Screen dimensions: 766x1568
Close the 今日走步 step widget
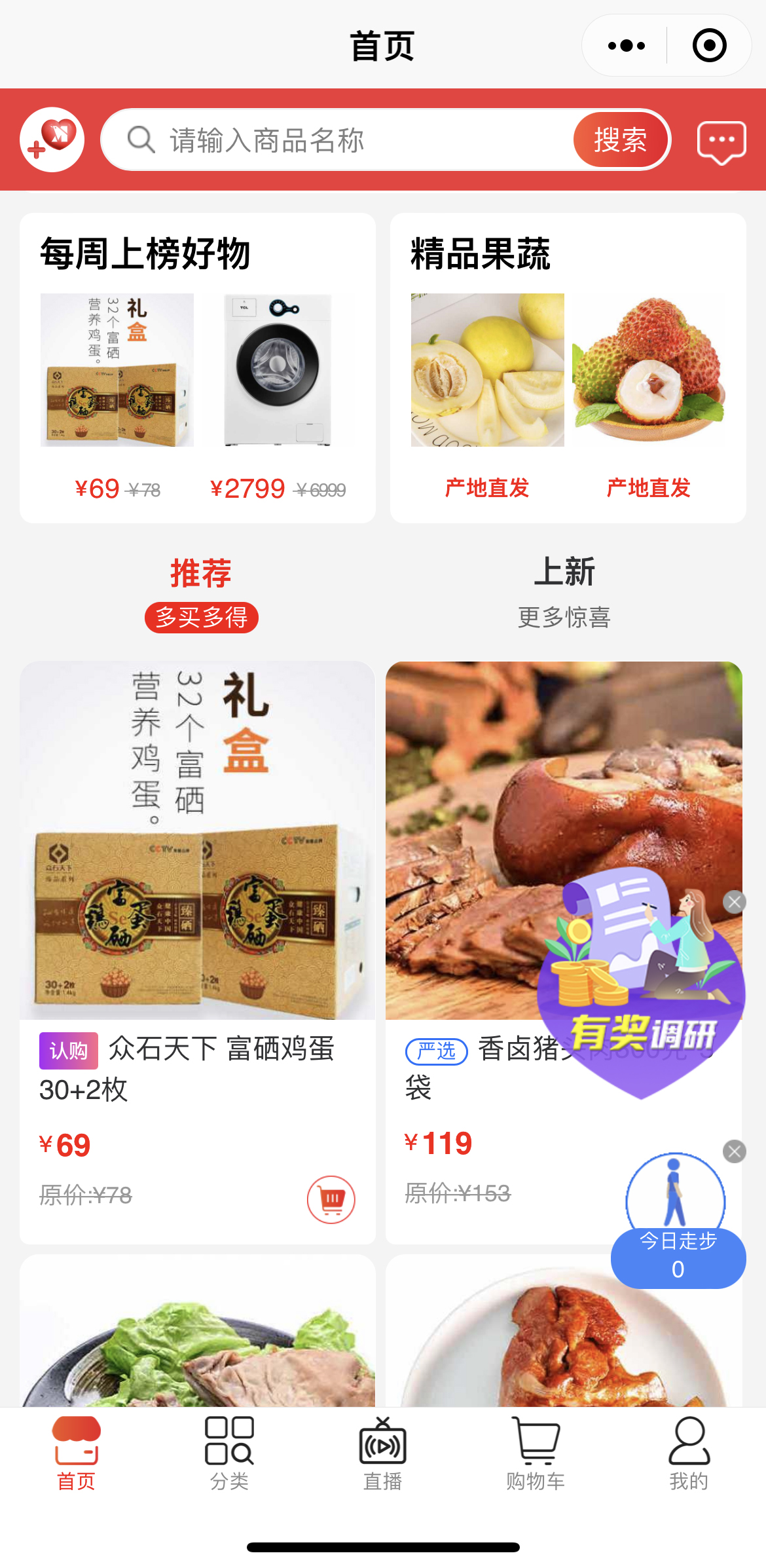click(x=735, y=1151)
